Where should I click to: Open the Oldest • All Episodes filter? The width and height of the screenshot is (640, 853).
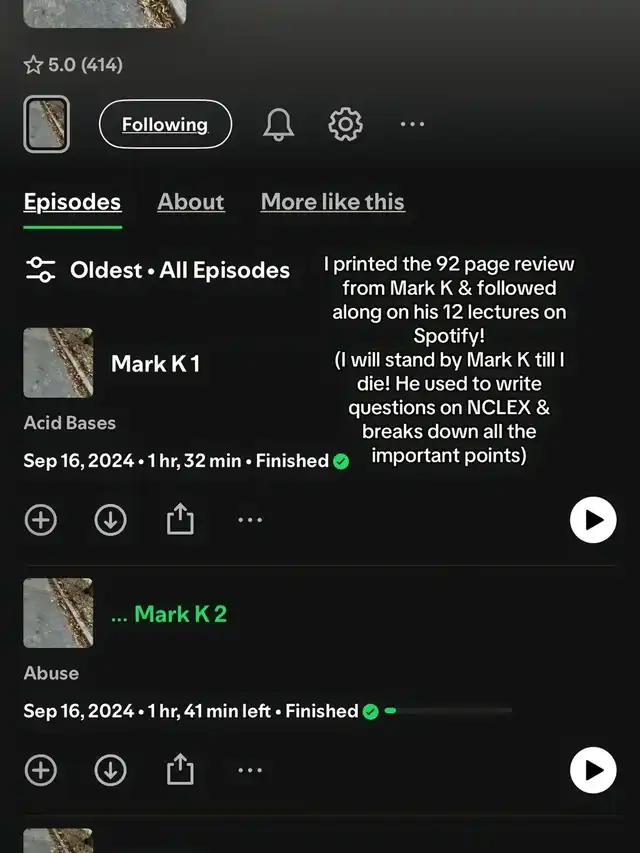pos(157,270)
